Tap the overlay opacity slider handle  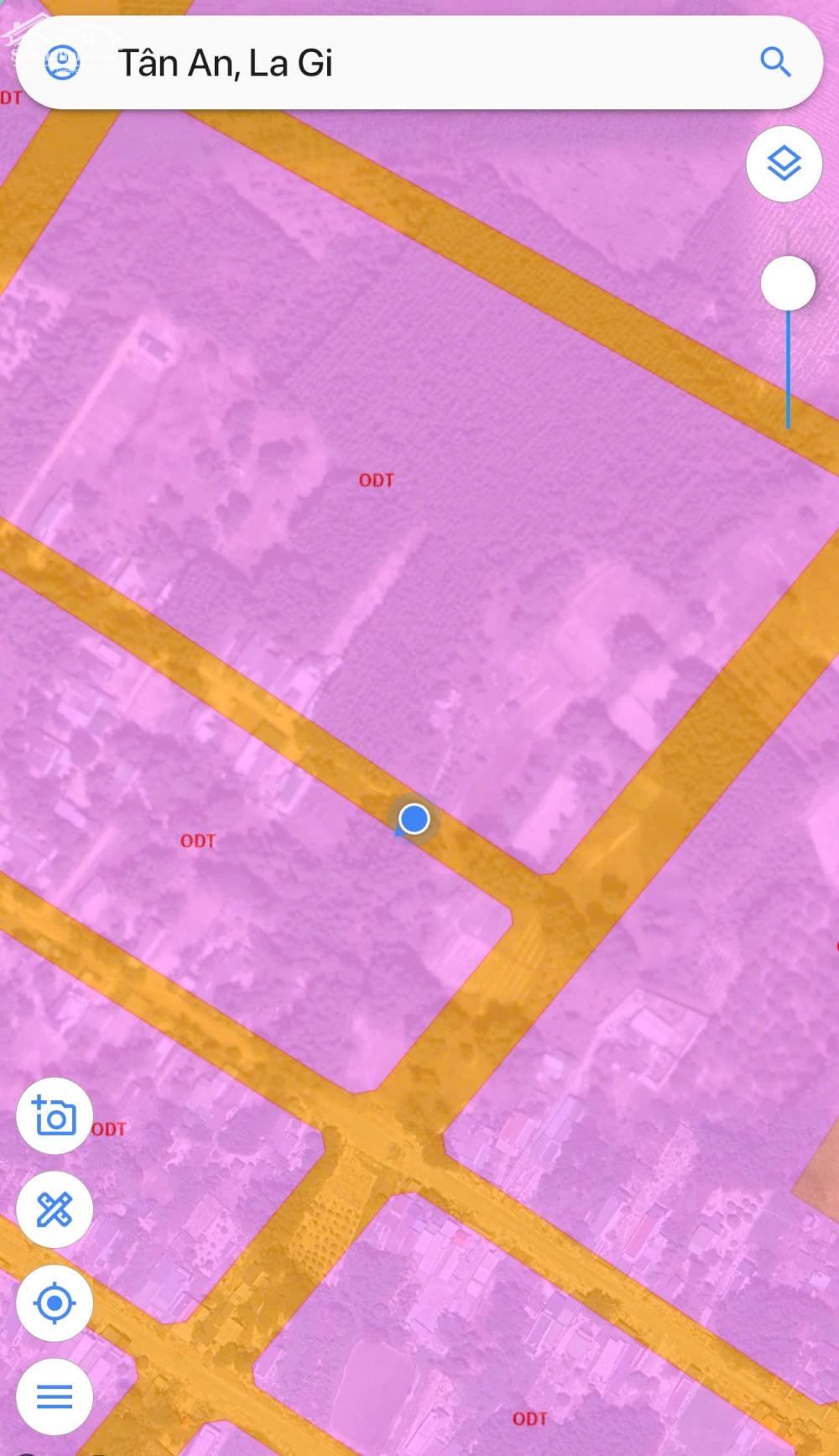788,284
